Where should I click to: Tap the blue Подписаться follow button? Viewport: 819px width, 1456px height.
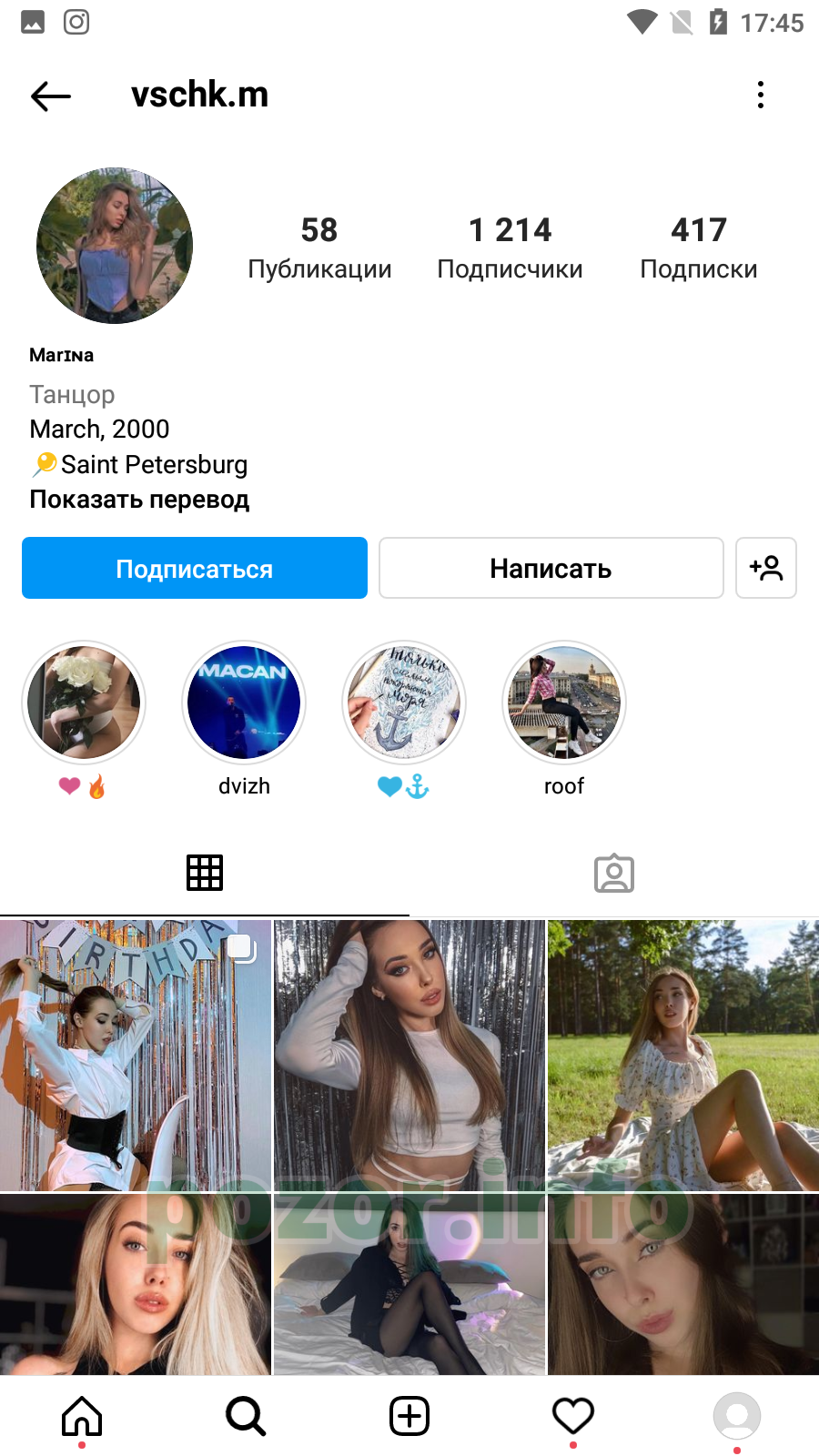pos(195,568)
